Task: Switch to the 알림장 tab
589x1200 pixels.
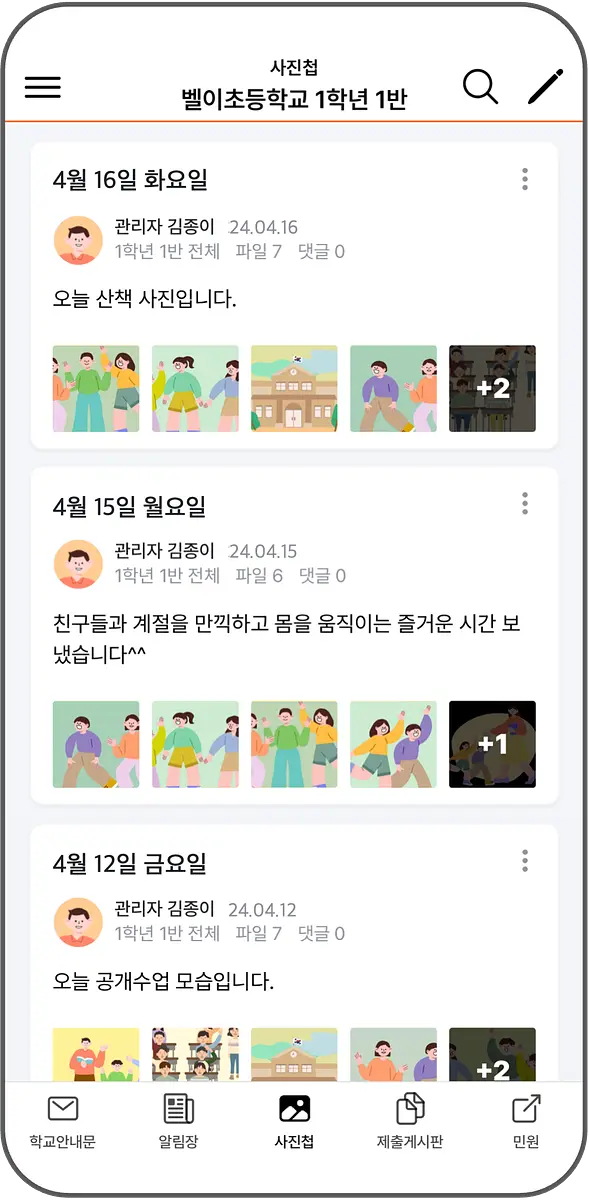Action: point(179,1122)
